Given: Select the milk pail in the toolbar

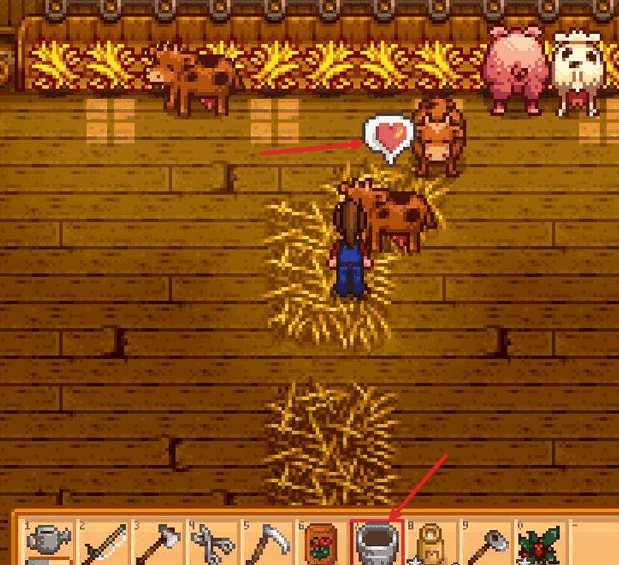Looking at the screenshot, I should coord(374,543).
